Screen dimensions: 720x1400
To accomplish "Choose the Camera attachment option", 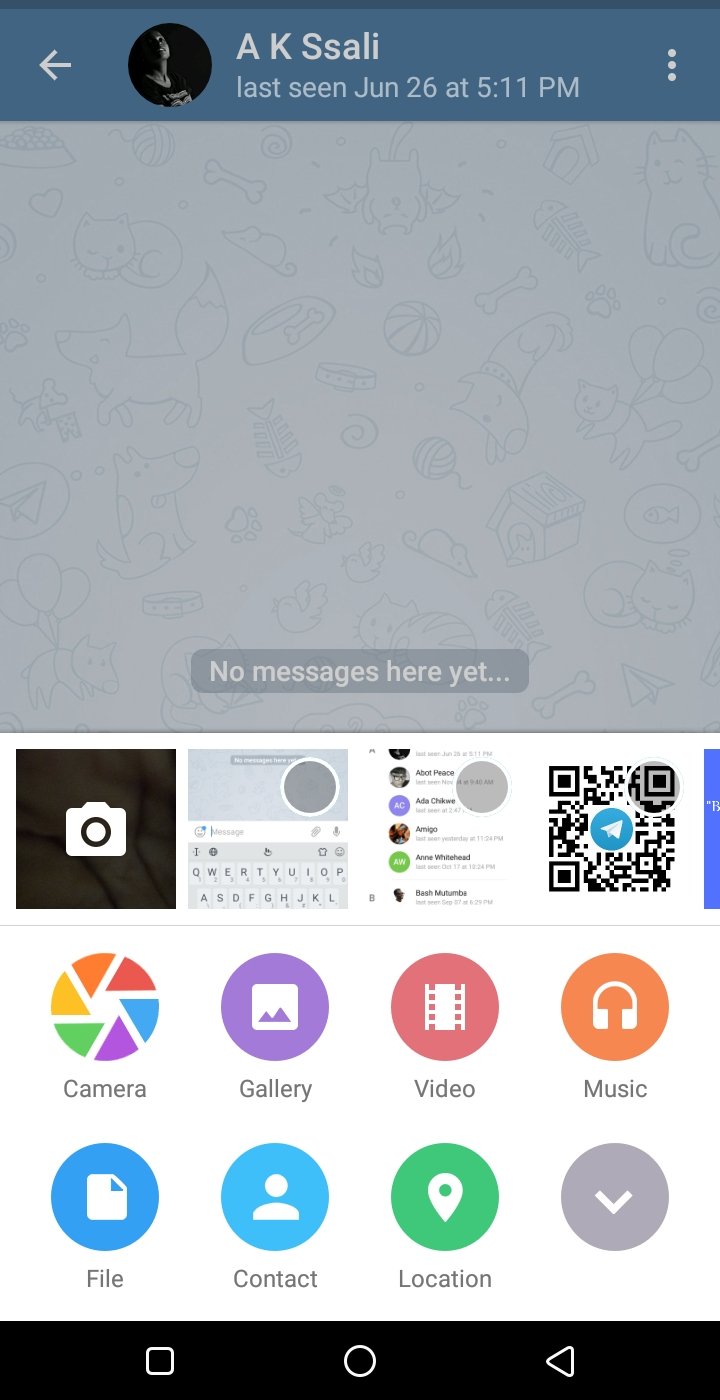I will [x=105, y=1007].
